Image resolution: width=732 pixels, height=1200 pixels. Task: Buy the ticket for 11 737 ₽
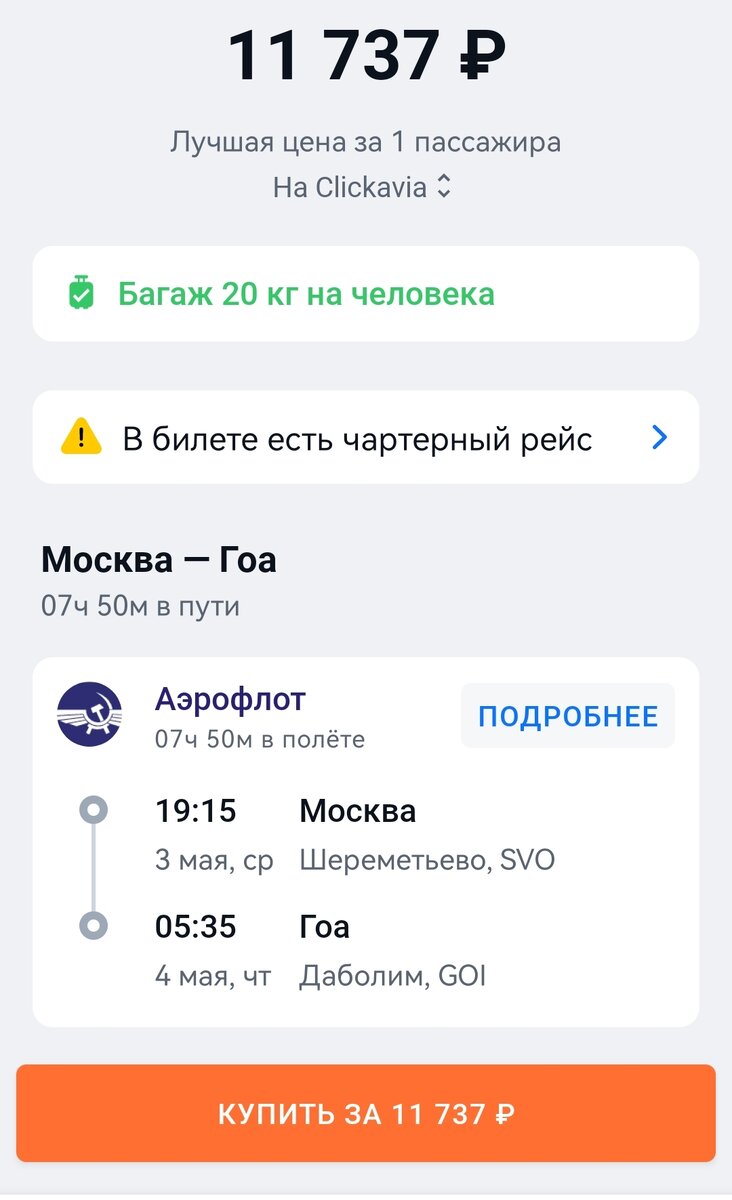(366, 1113)
